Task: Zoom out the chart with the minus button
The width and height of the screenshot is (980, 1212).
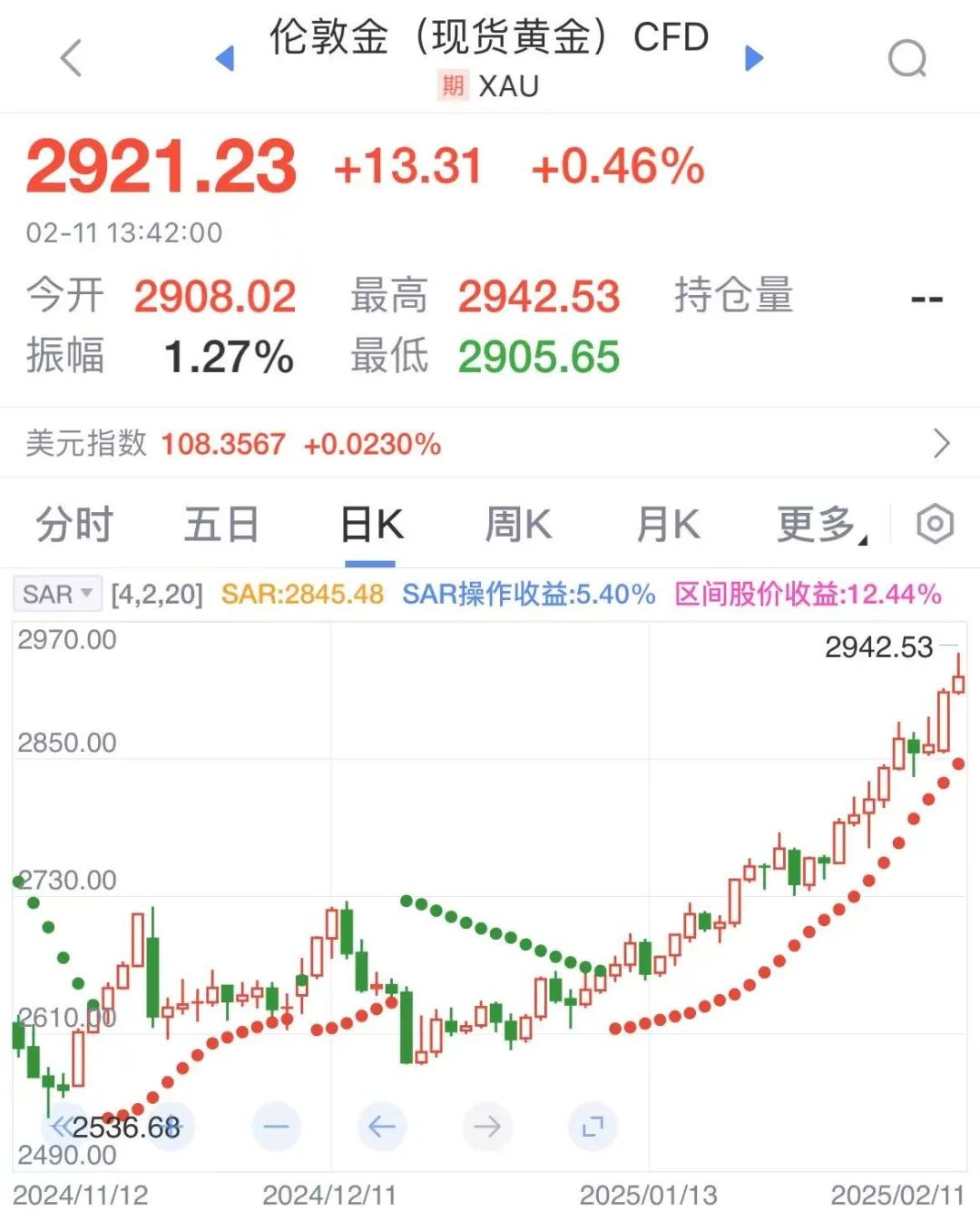Action: 276,1127
